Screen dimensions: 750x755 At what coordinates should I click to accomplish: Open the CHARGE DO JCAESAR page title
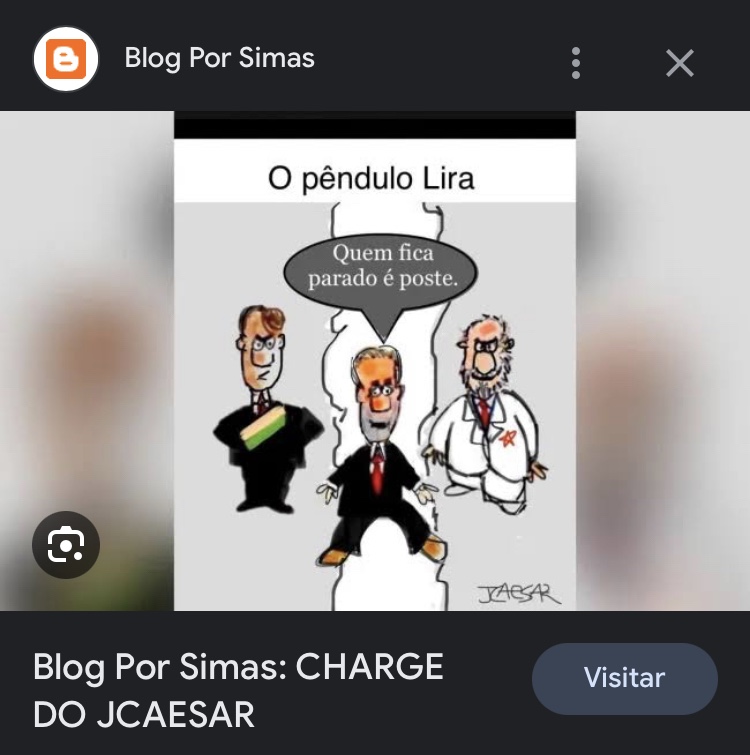pyautogui.click(x=238, y=690)
